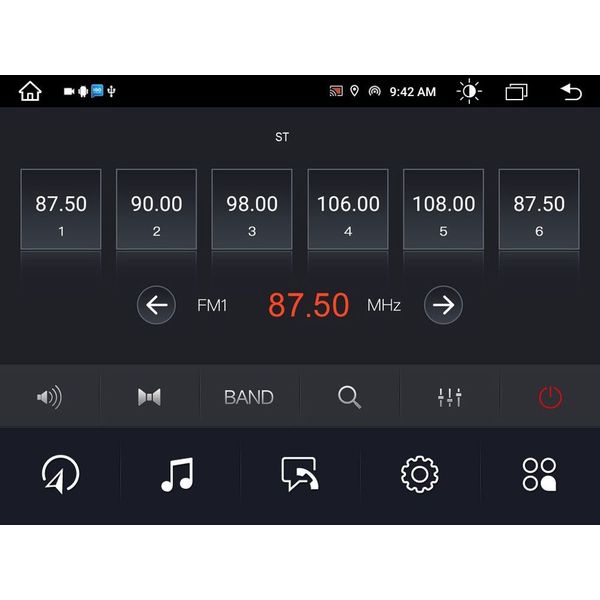Seek to the next station with right arrow
The height and width of the screenshot is (600, 600).
pos(443,305)
